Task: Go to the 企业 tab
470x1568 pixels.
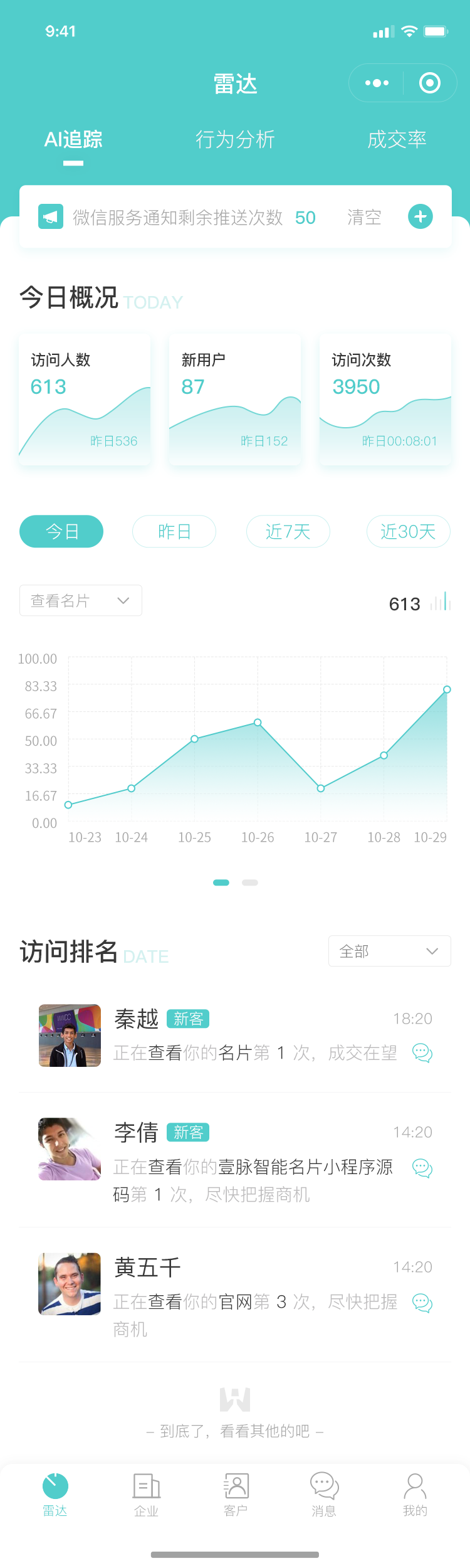Action: (147, 1495)
